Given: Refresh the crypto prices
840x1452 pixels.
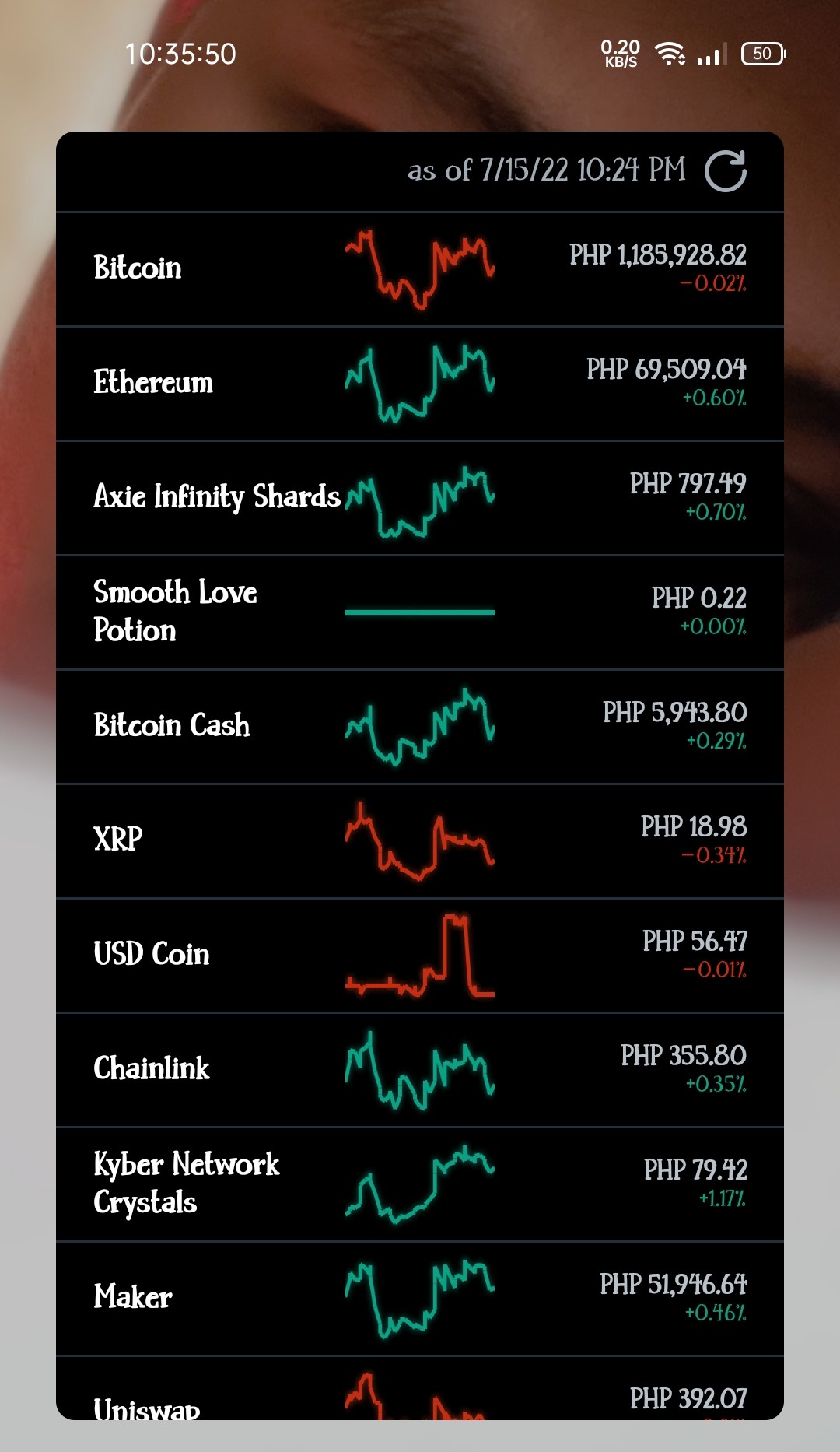Looking at the screenshot, I should click(725, 171).
